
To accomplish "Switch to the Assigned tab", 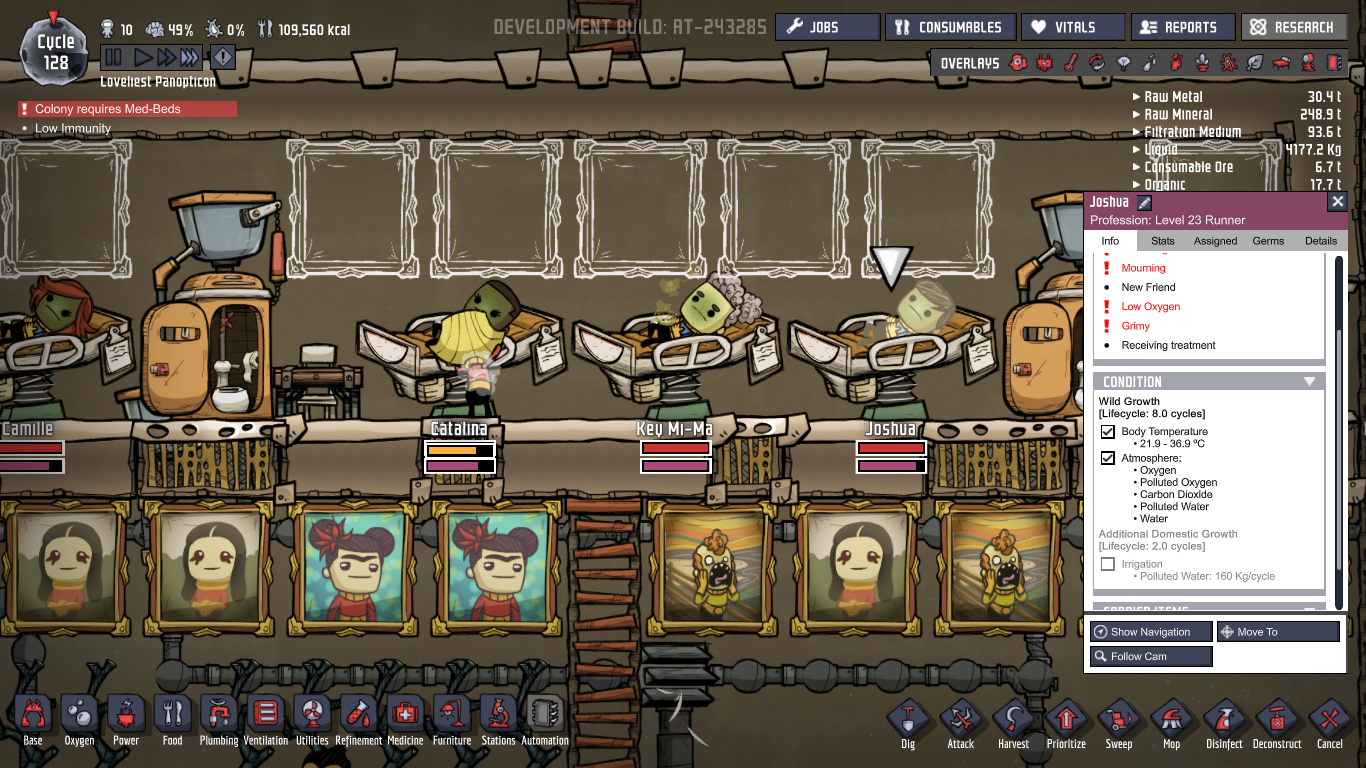I will pos(1215,241).
